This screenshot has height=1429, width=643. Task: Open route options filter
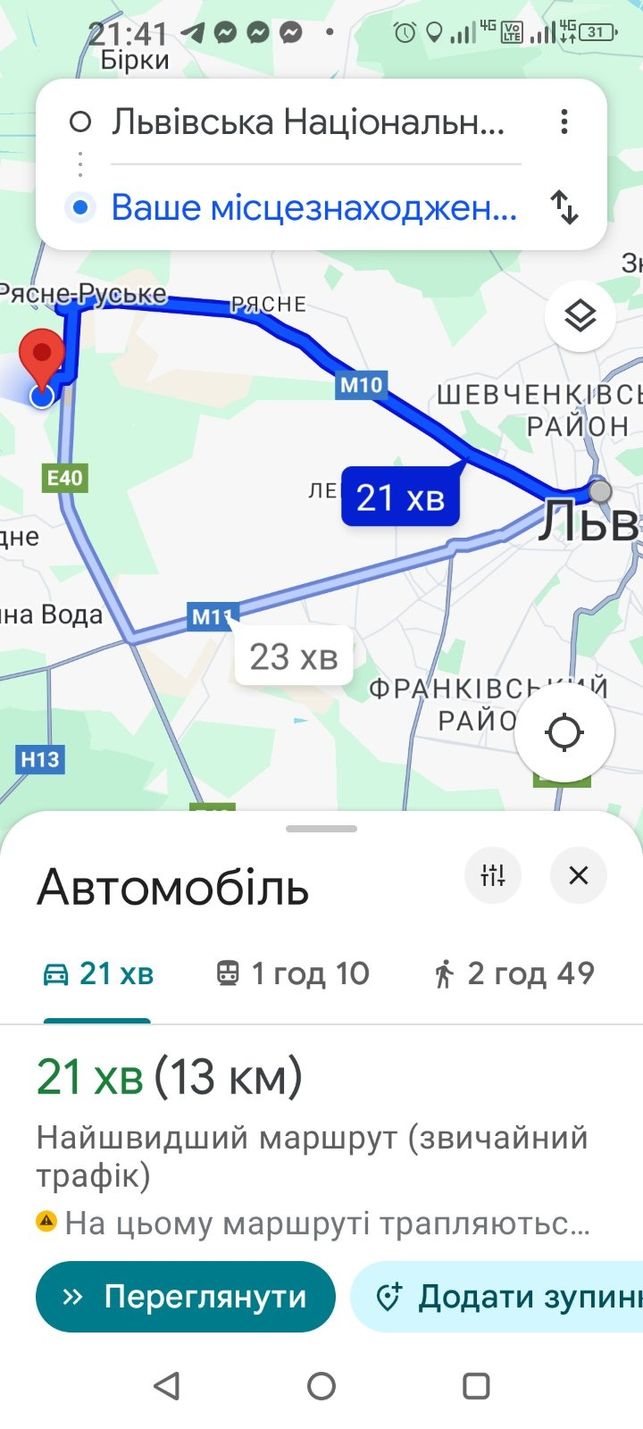pyautogui.click(x=493, y=876)
